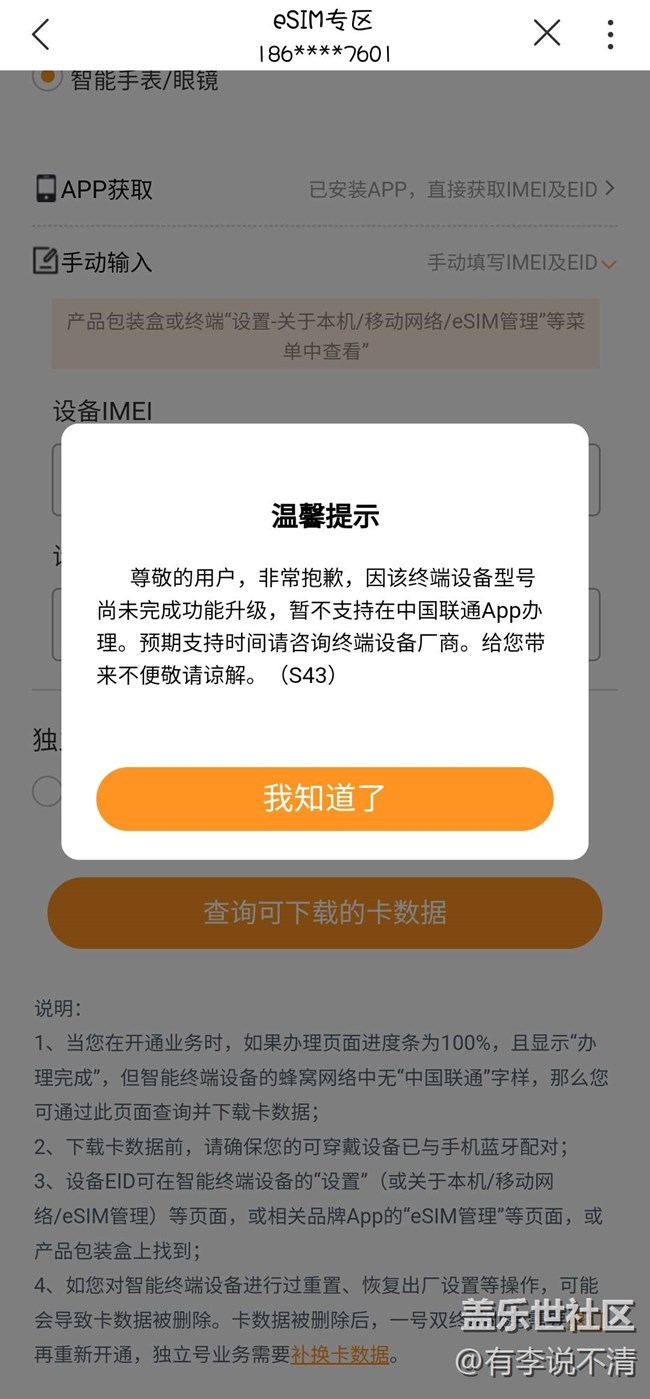Tap 我知道了 to dismiss the dialog
This screenshot has width=650, height=1399.
(x=324, y=798)
